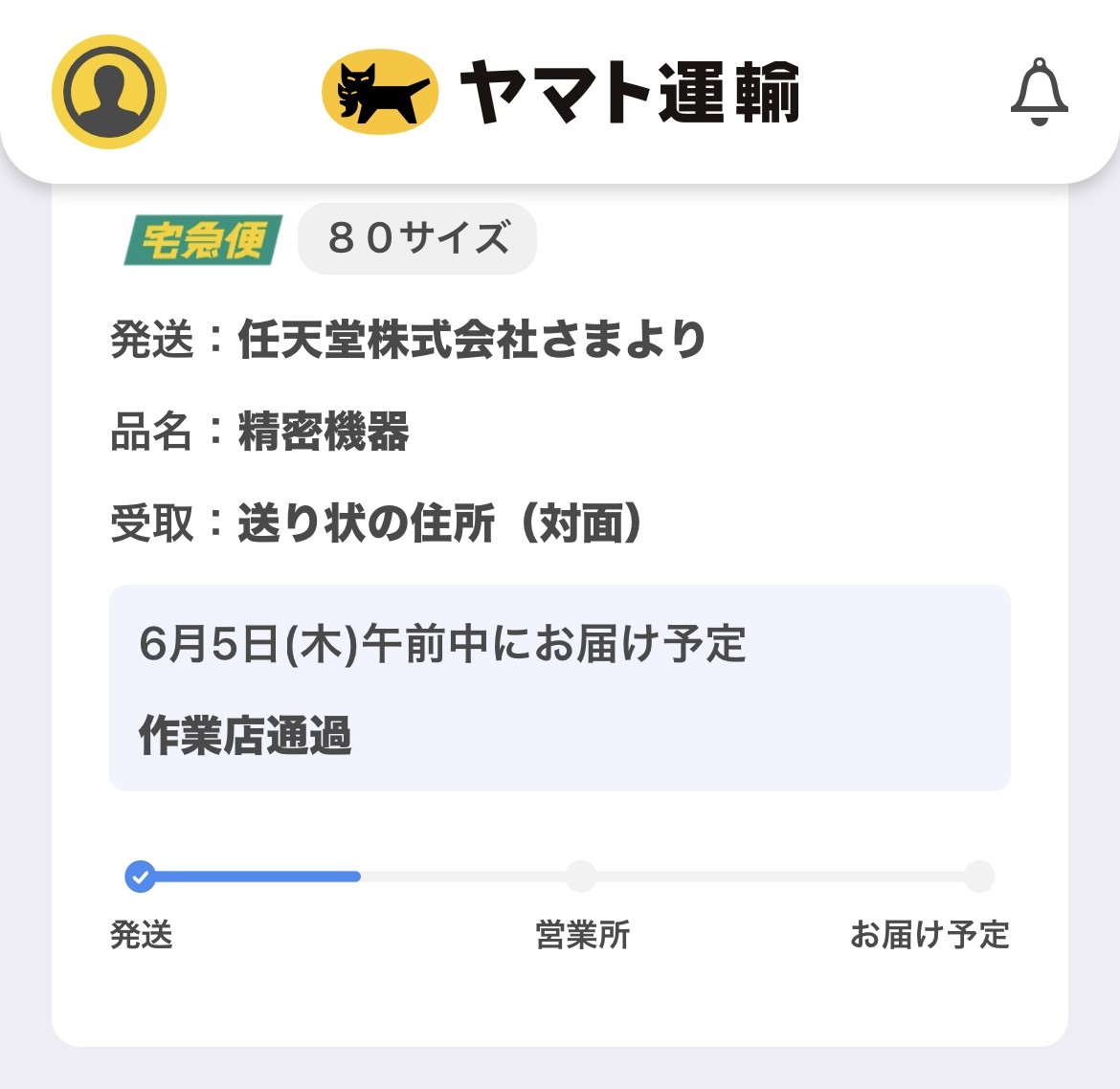Open the notifications bell
The height and width of the screenshot is (1089, 1120).
[1039, 92]
